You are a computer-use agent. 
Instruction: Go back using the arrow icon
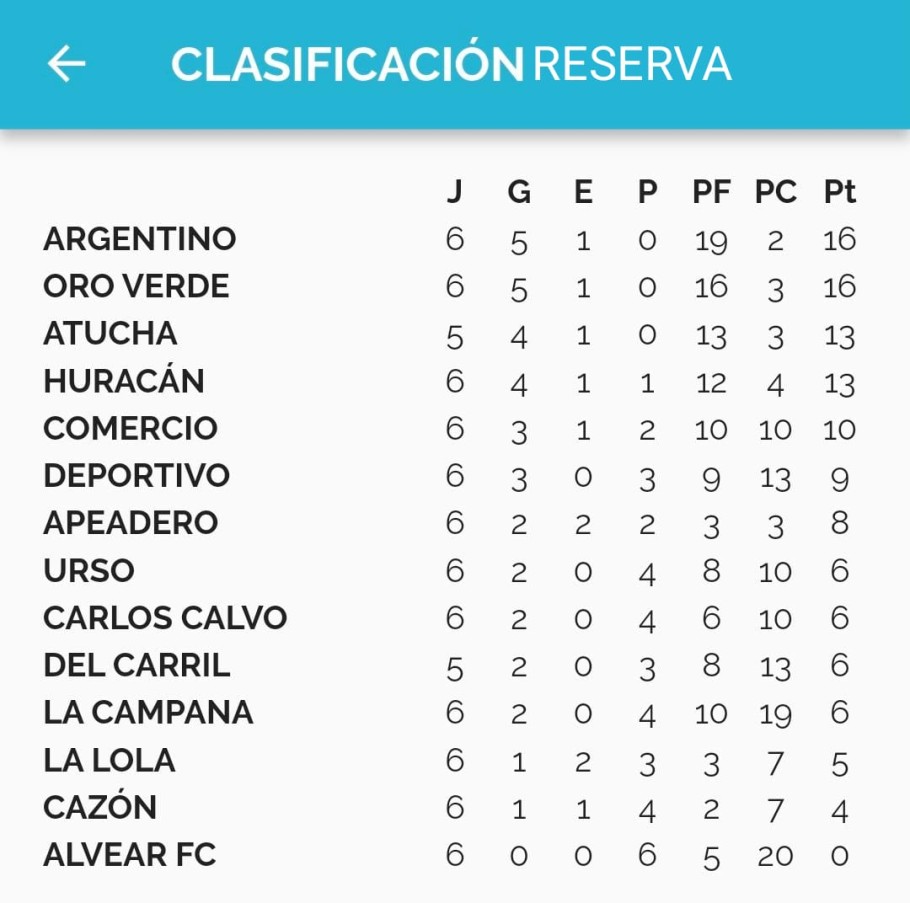[x=66, y=64]
